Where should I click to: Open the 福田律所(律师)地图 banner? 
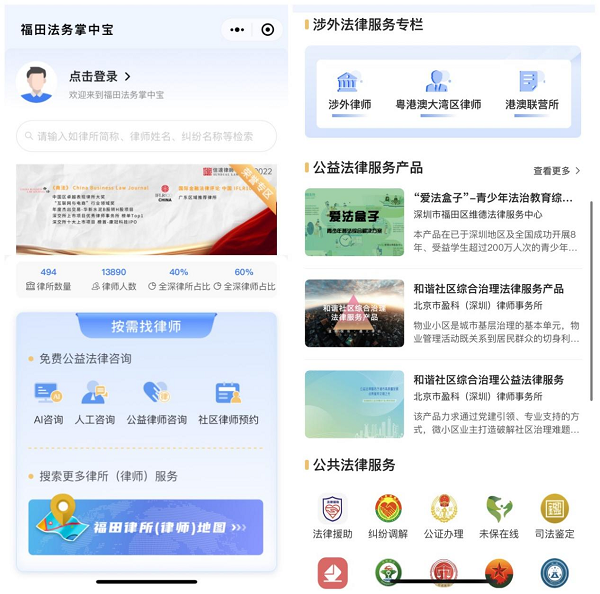tap(146, 527)
